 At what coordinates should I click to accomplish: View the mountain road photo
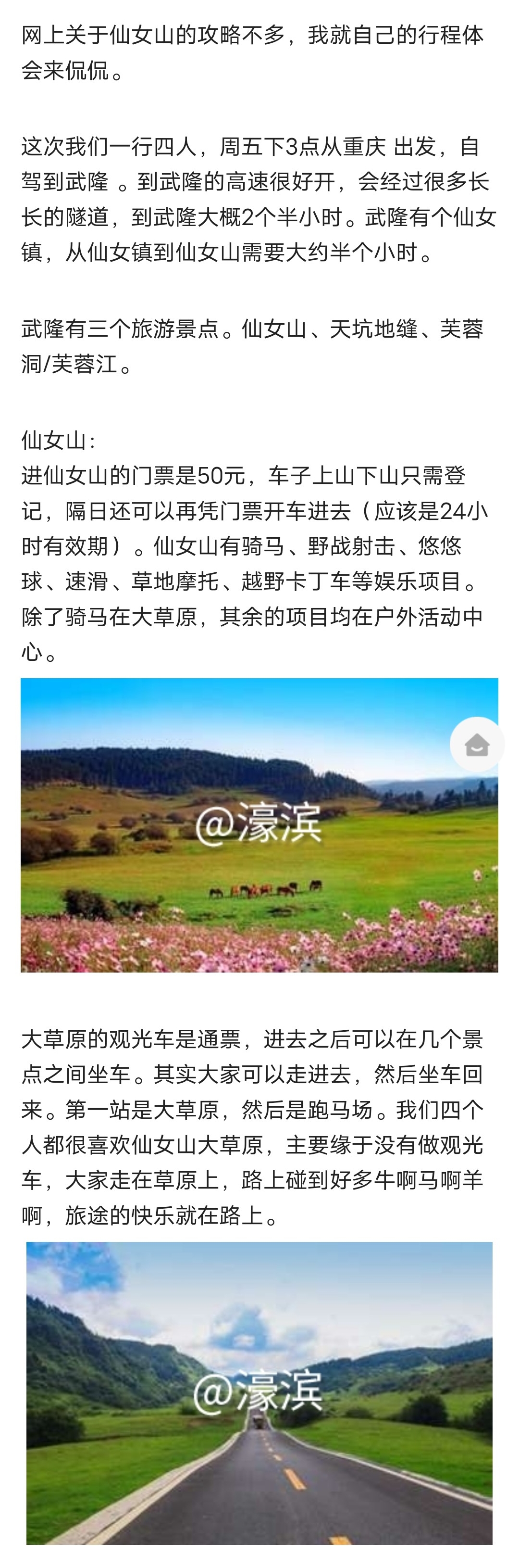[259, 1394]
